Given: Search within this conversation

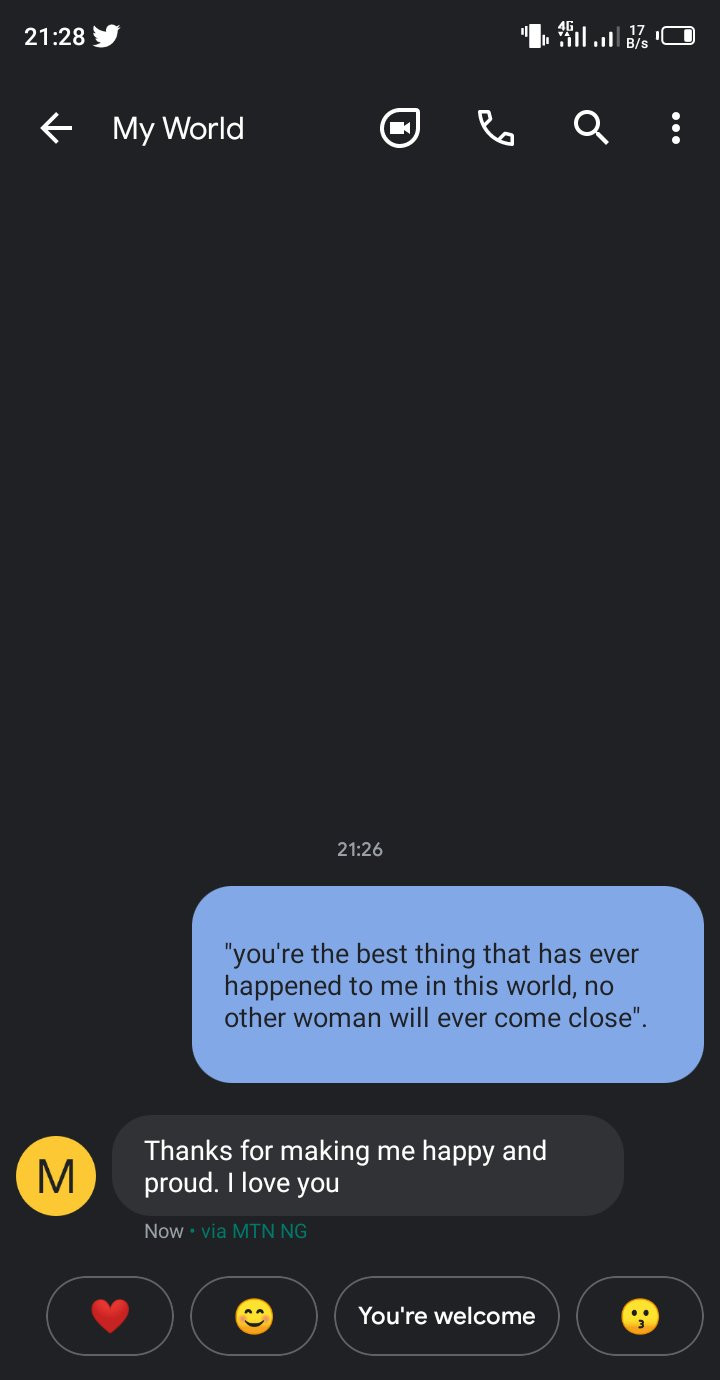Looking at the screenshot, I should click(x=591, y=128).
